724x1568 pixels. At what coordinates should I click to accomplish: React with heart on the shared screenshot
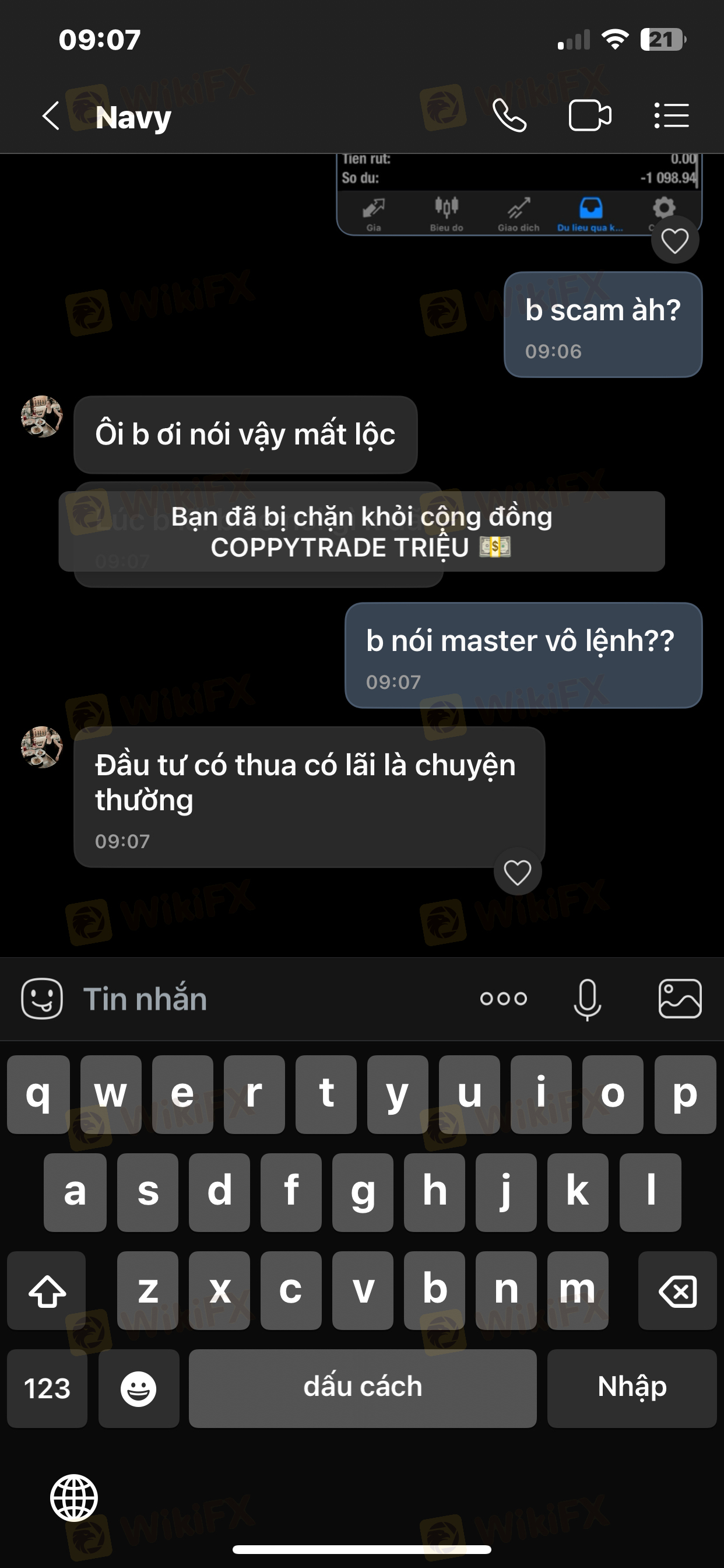coord(674,240)
